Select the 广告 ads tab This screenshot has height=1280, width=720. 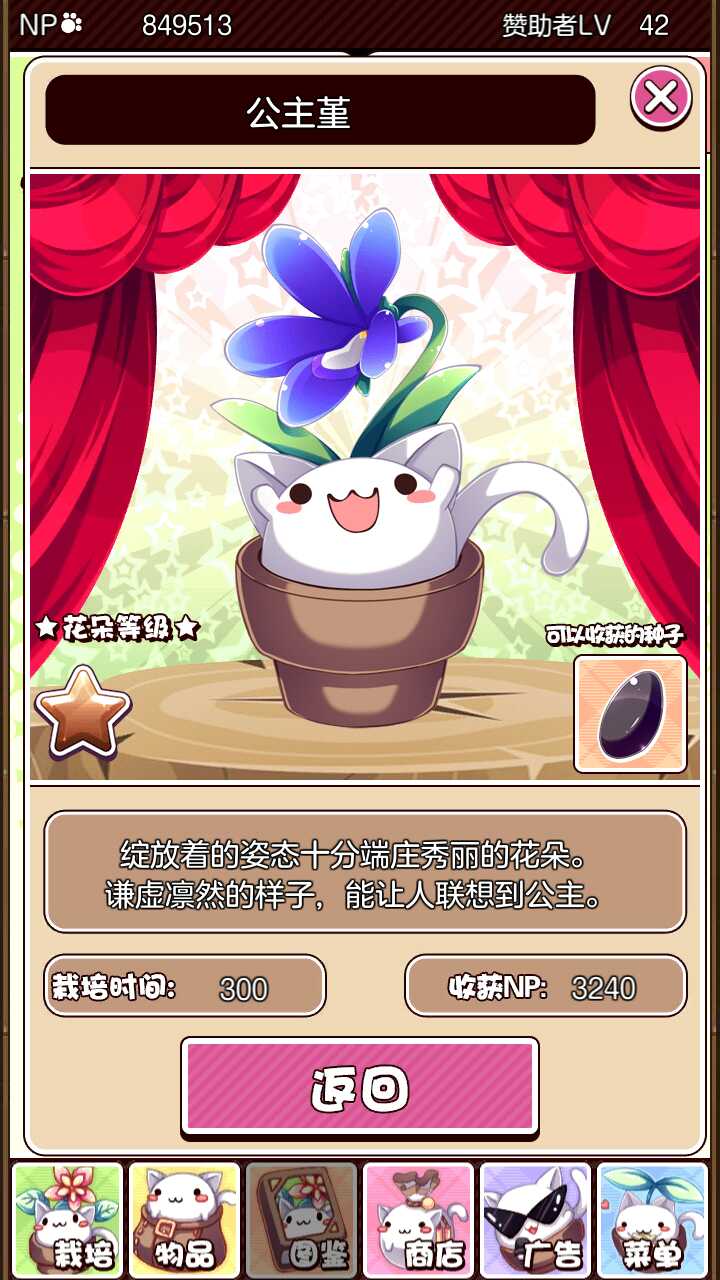[536, 1219]
